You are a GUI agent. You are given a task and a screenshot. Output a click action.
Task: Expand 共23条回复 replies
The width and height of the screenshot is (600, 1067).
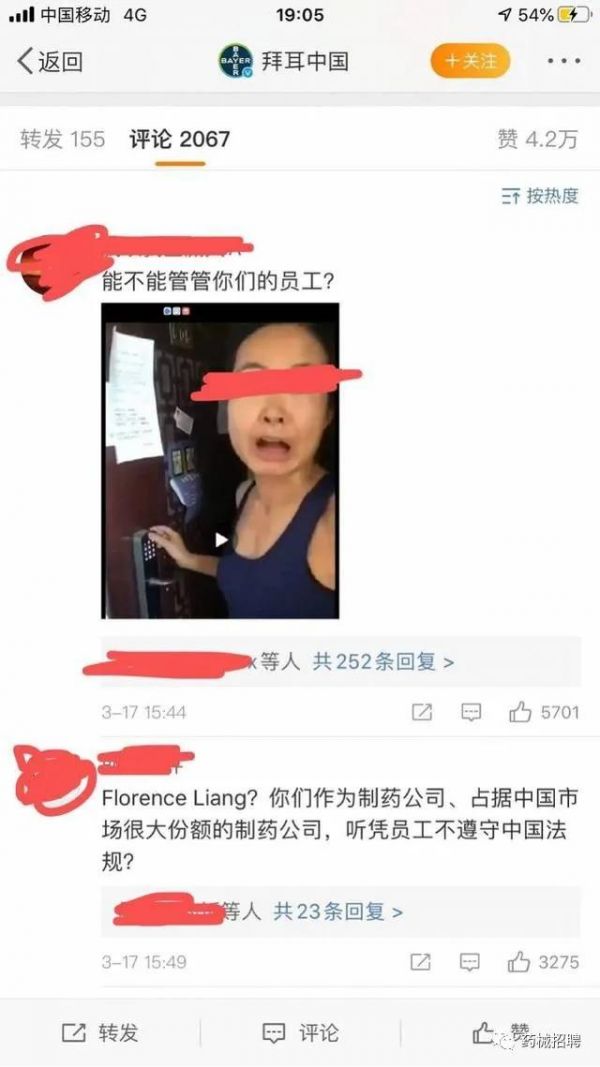(x=339, y=912)
